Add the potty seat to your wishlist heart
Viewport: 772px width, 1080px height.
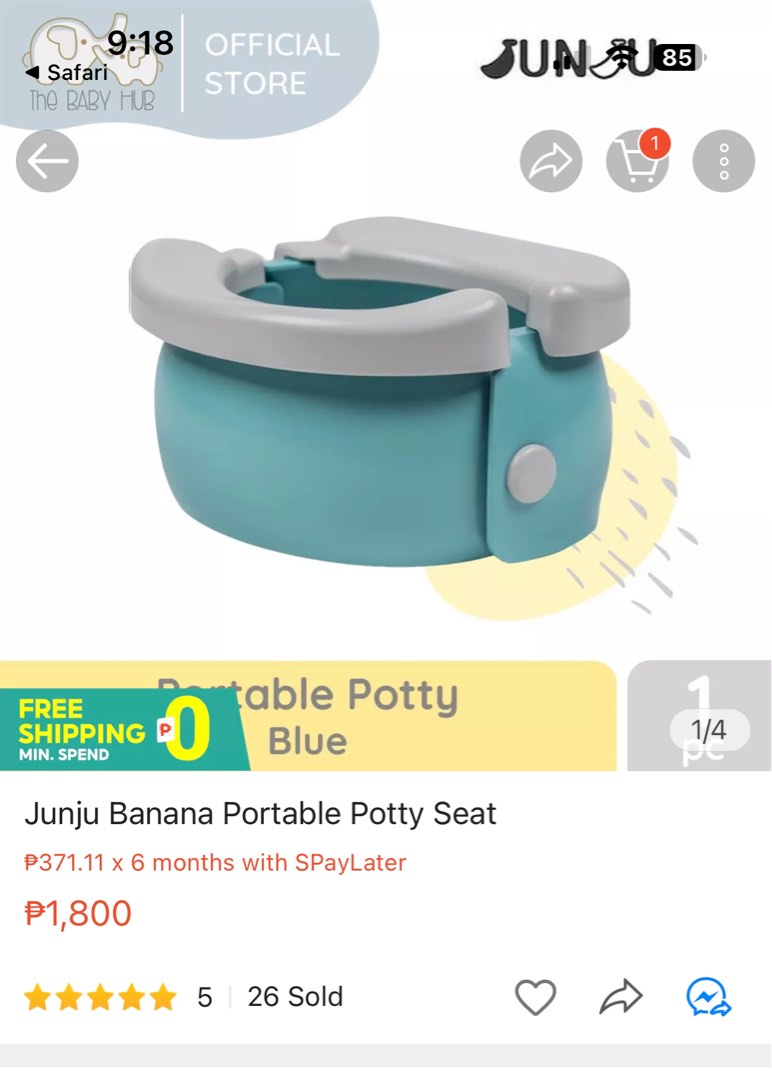pos(536,996)
